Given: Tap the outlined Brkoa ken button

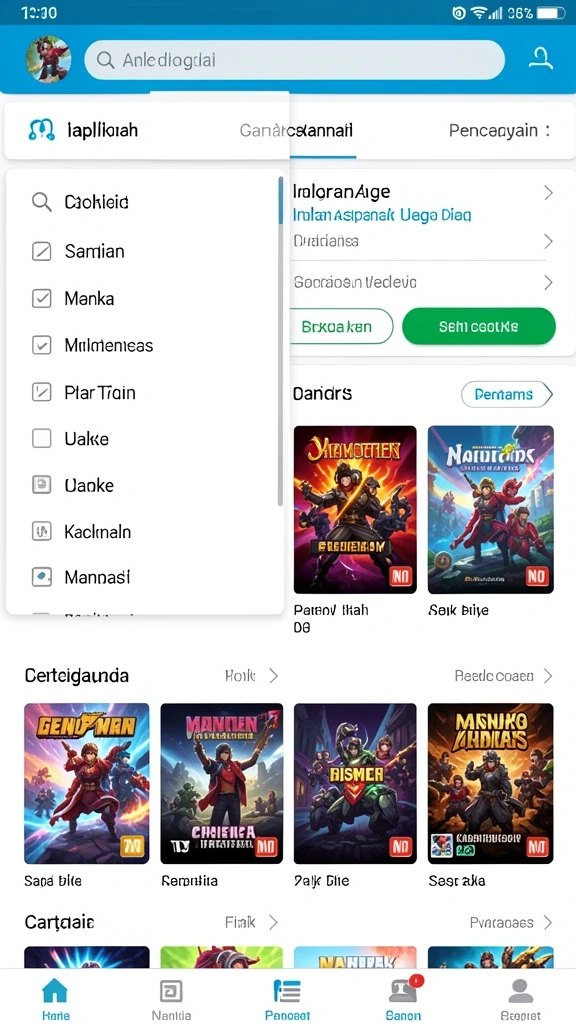Looking at the screenshot, I should point(340,326).
